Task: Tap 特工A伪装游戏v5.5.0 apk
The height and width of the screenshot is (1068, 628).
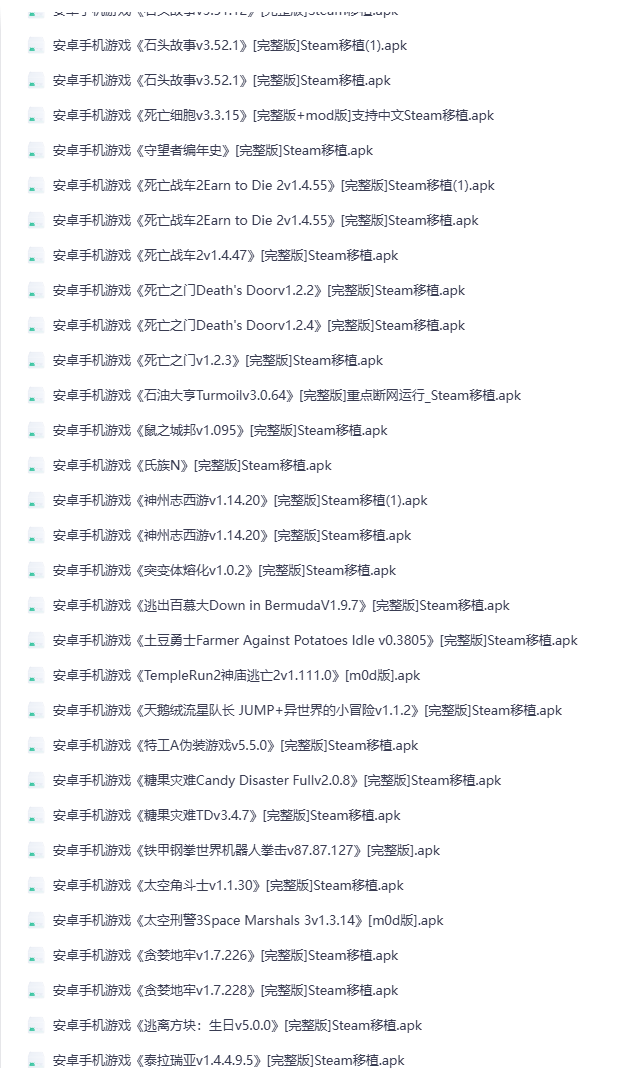Action: pos(235,745)
